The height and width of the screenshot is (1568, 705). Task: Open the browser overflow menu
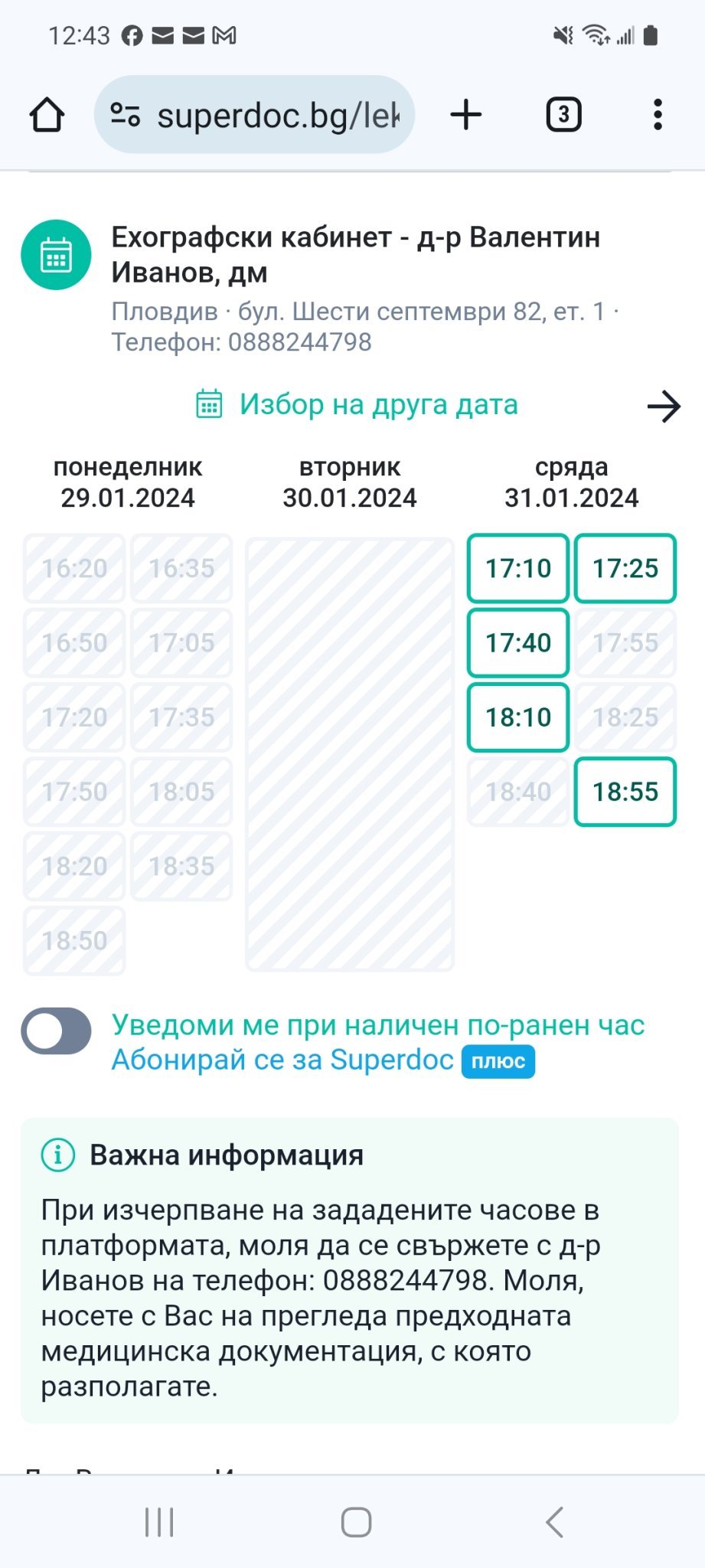pos(658,115)
